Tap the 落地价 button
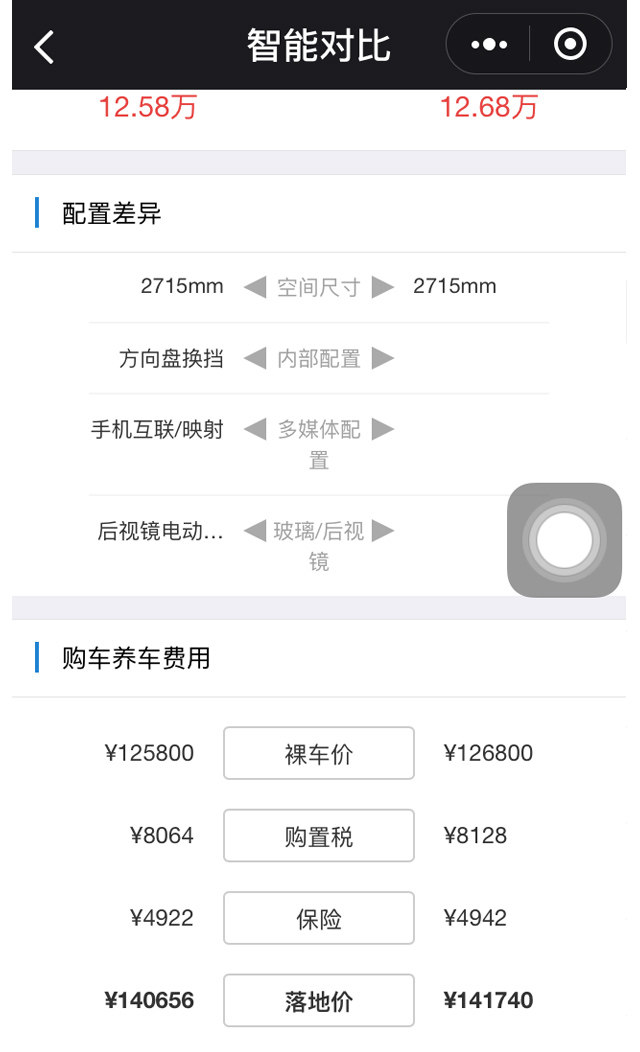 tap(318, 1000)
